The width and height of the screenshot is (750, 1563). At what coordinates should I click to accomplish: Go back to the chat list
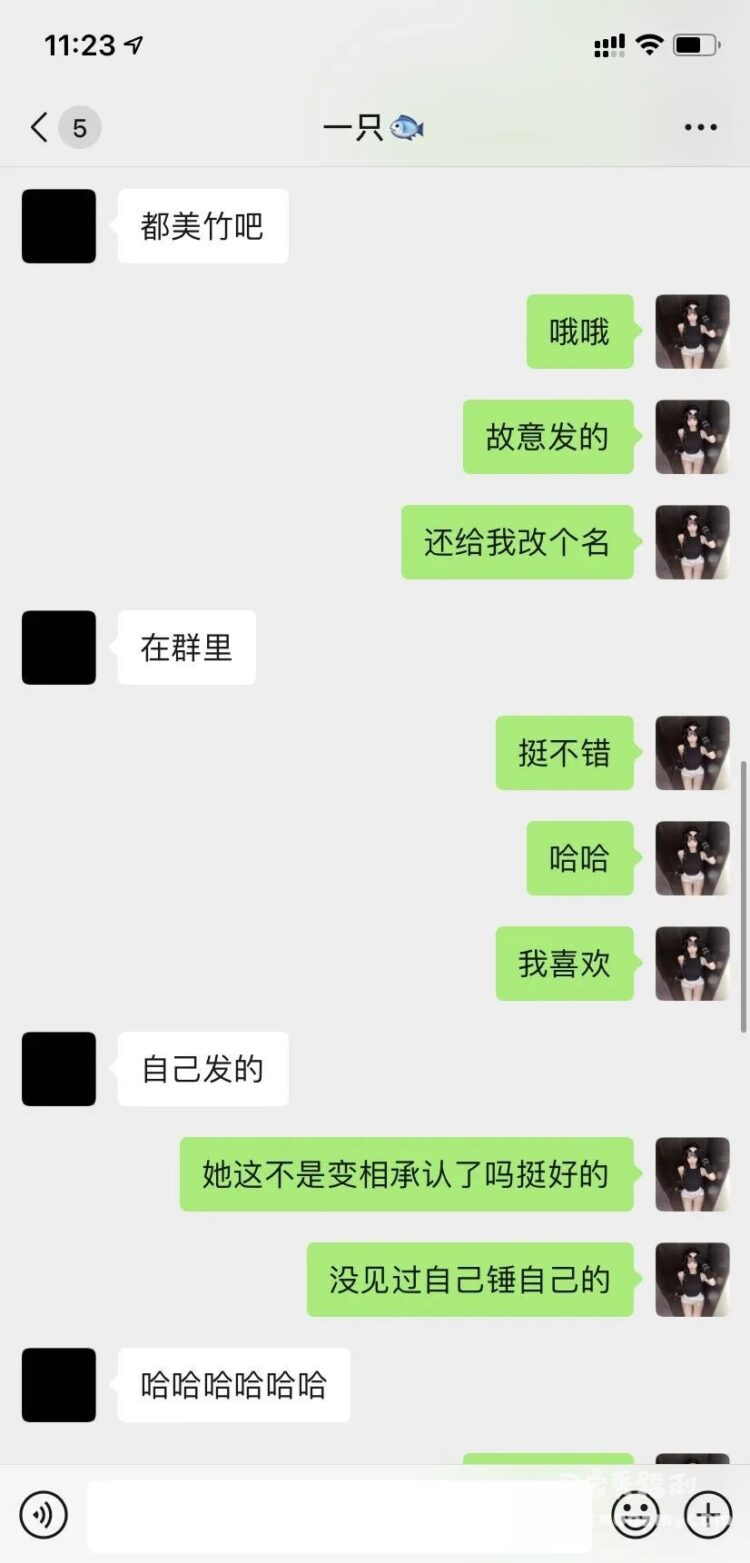click(x=40, y=128)
